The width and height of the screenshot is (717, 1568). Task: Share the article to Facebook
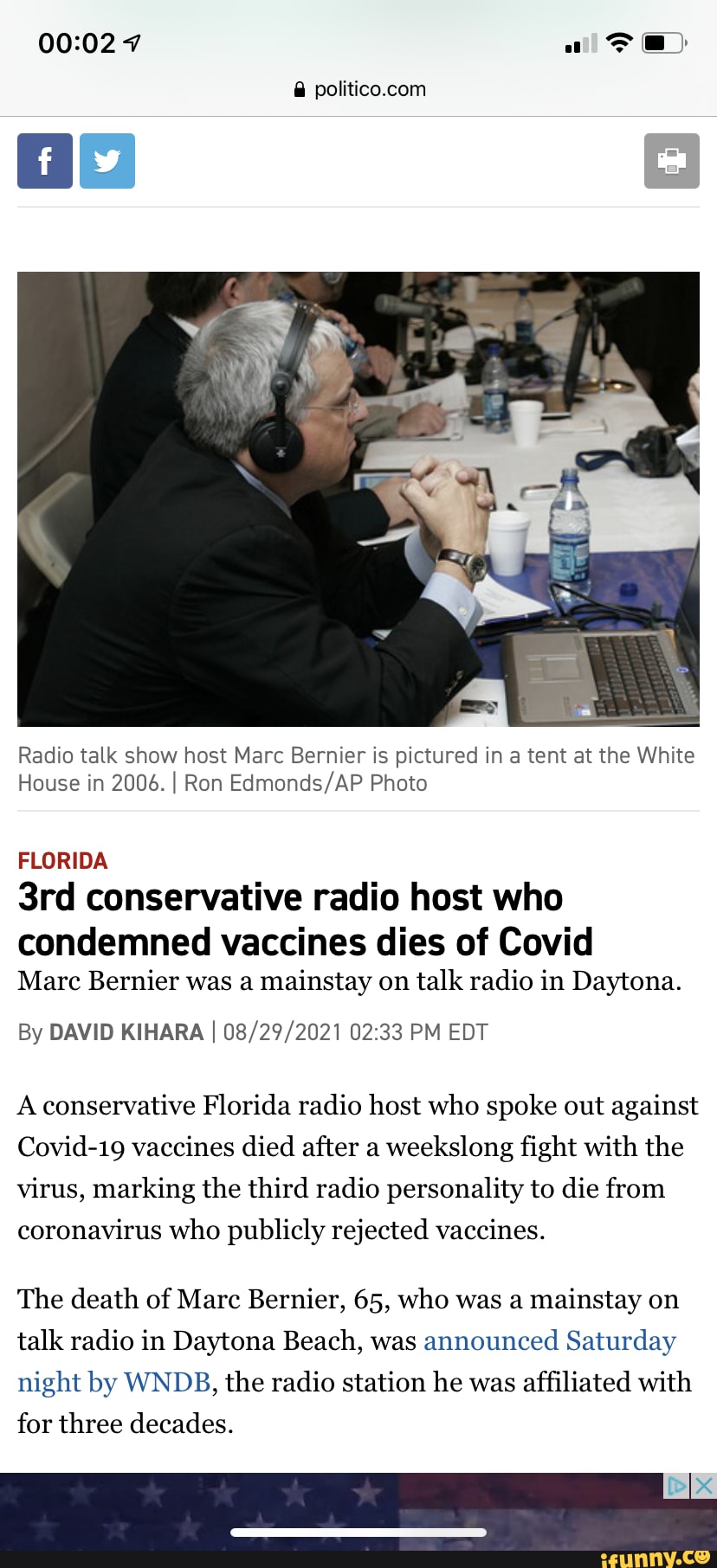point(44,160)
